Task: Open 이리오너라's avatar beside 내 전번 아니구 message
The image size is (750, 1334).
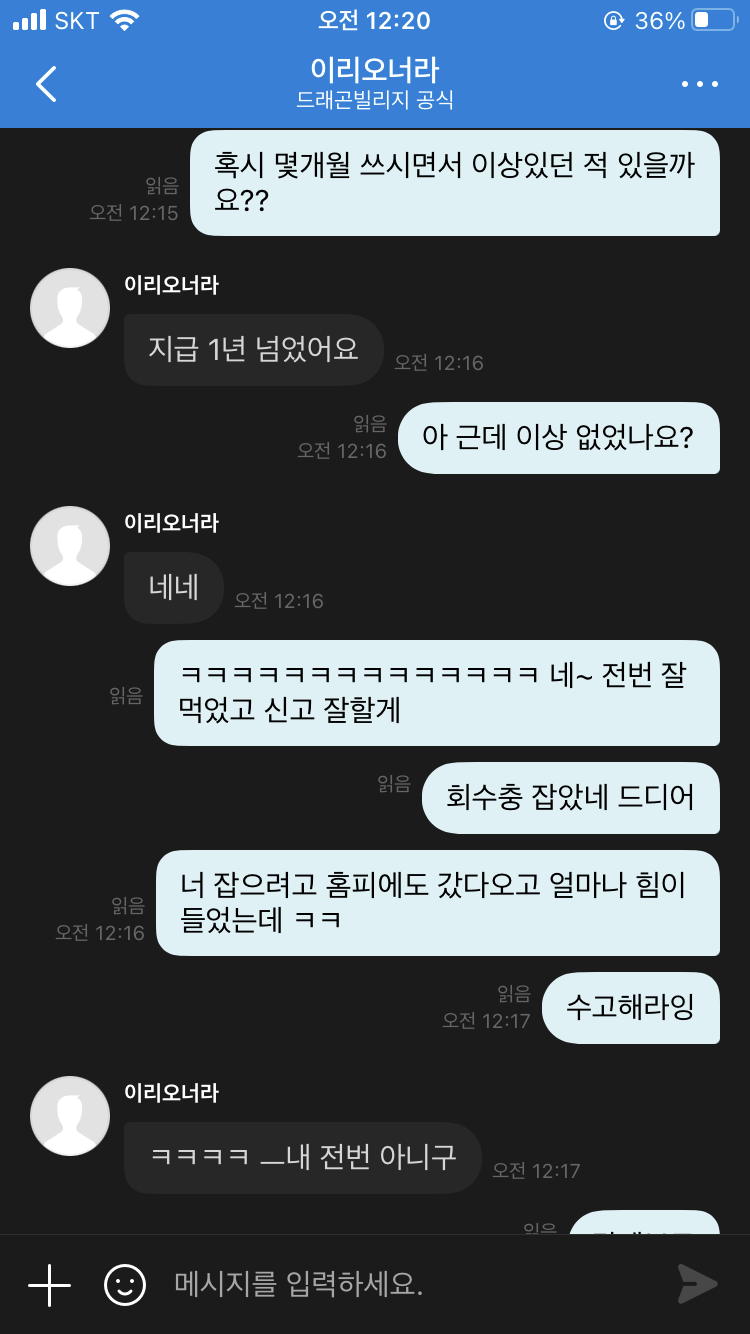Action: pyautogui.click(x=70, y=1116)
